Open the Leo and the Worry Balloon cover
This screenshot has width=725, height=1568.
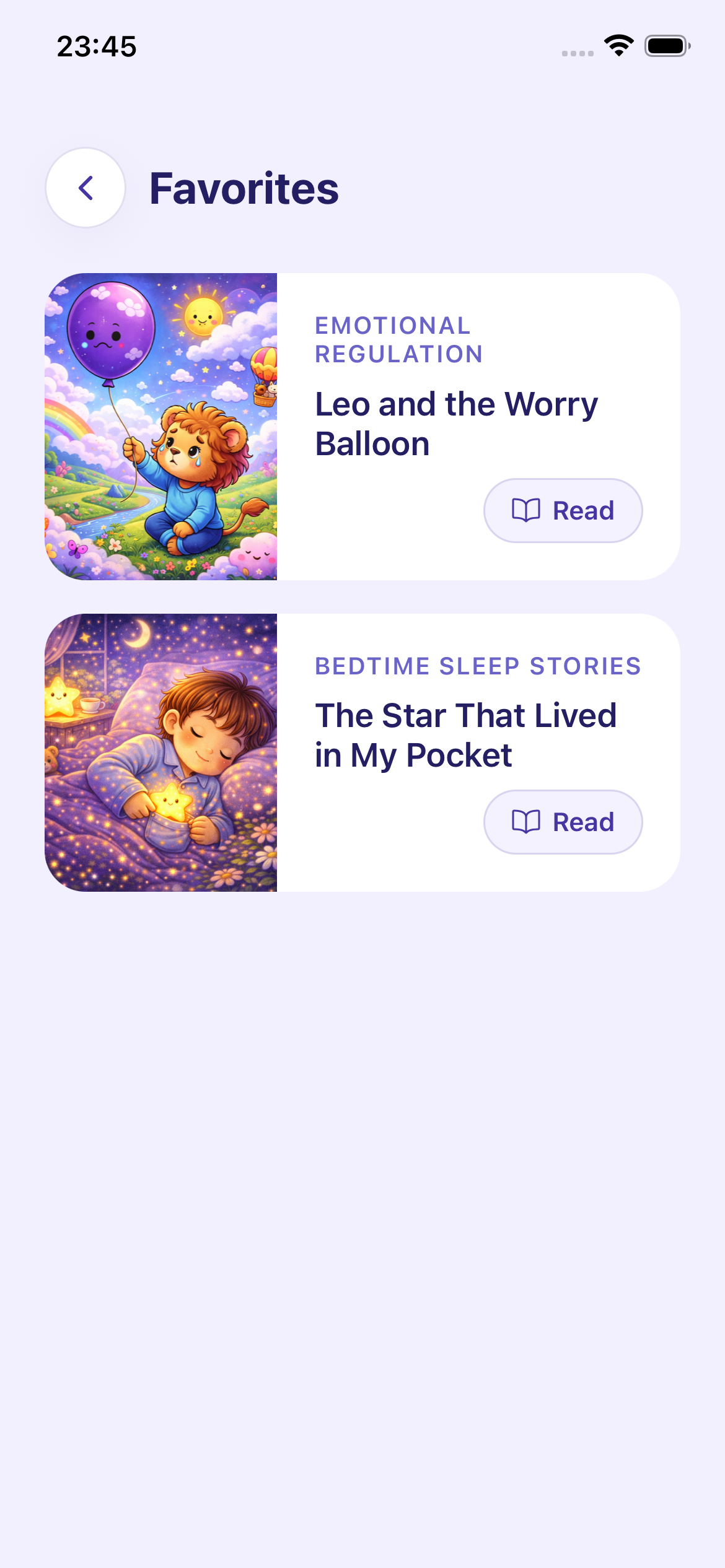click(161, 426)
